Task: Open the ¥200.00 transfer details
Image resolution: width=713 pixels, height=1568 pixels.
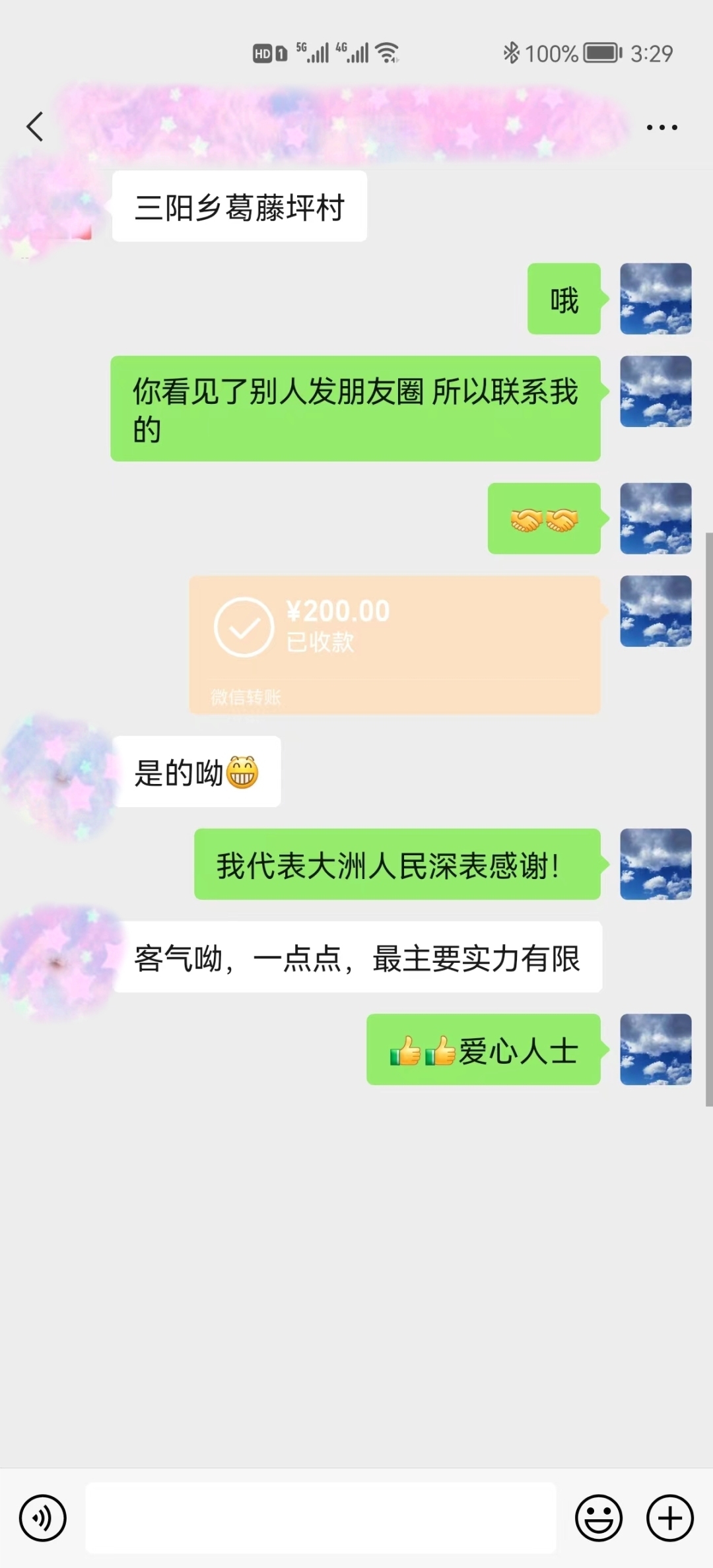Action: [394, 644]
